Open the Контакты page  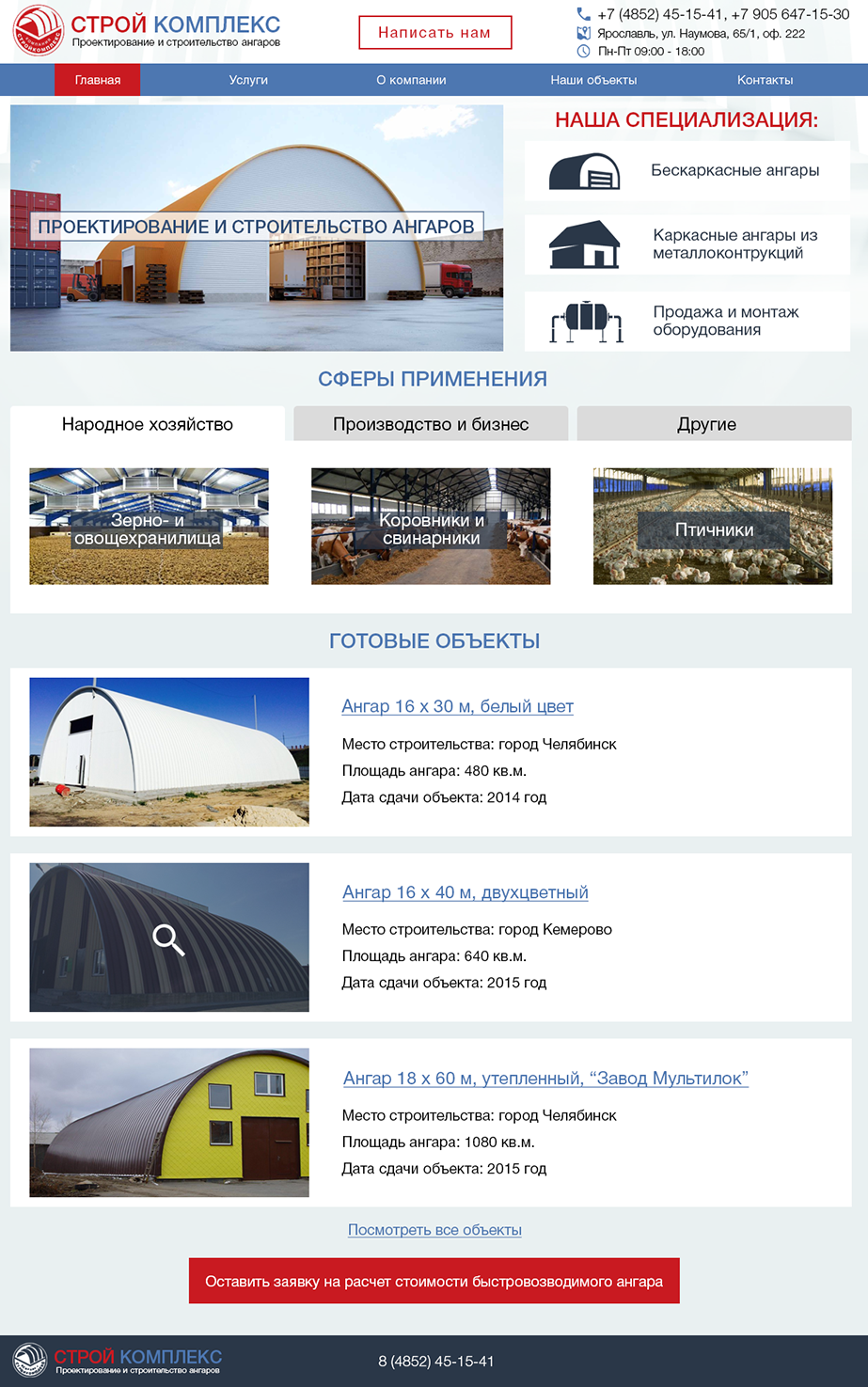coord(765,80)
